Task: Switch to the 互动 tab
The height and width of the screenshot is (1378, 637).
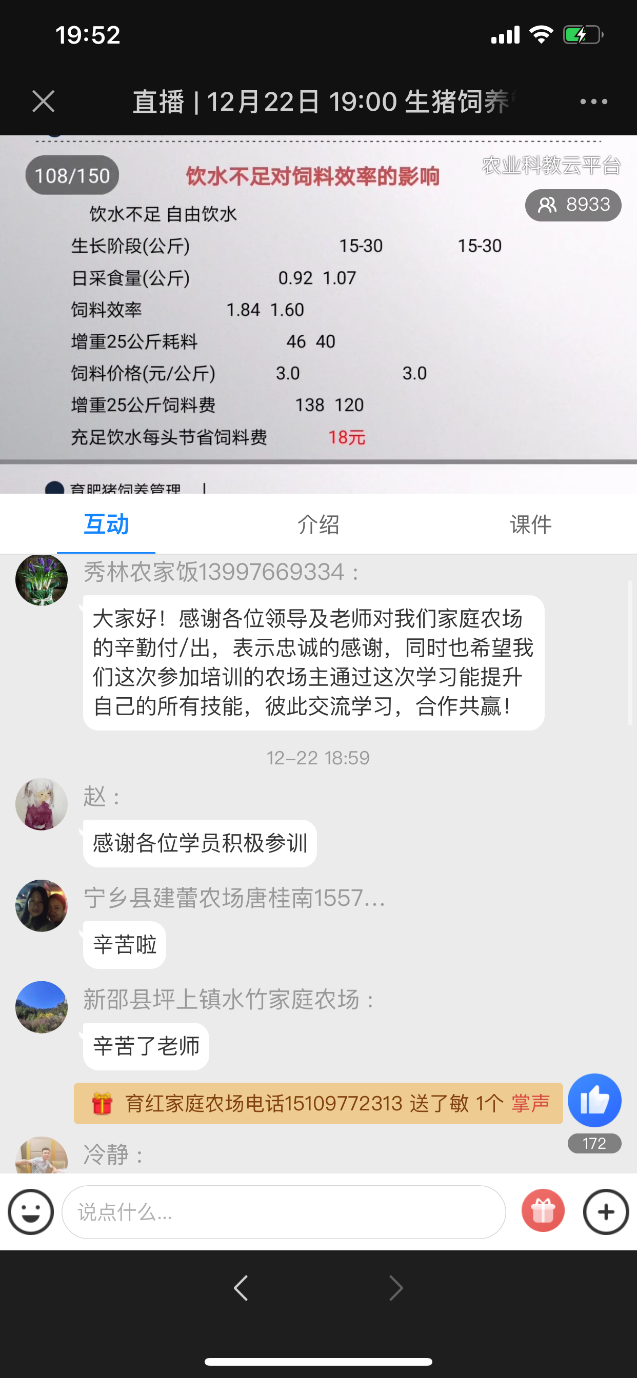Action: click(106, 524)
